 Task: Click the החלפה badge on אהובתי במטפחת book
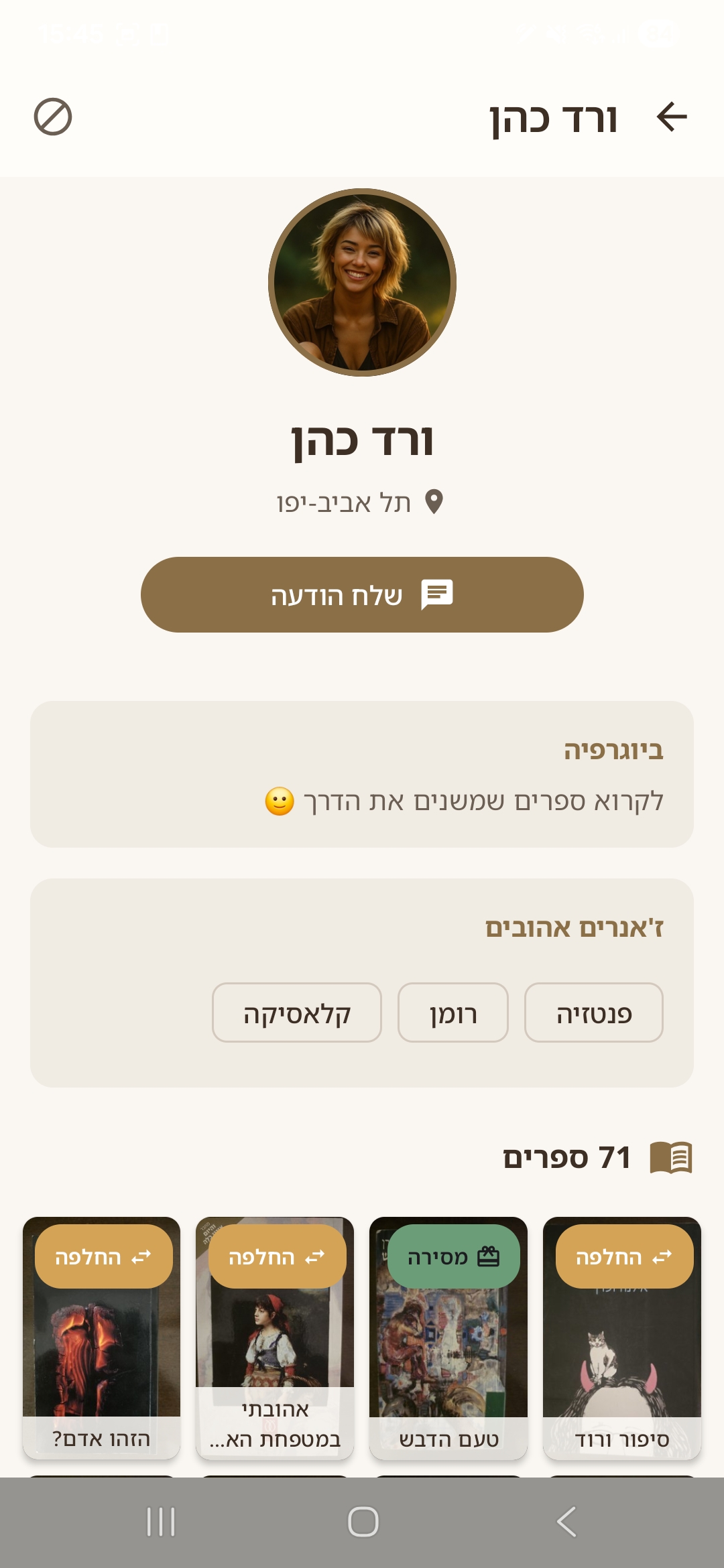pos(276,1258)
